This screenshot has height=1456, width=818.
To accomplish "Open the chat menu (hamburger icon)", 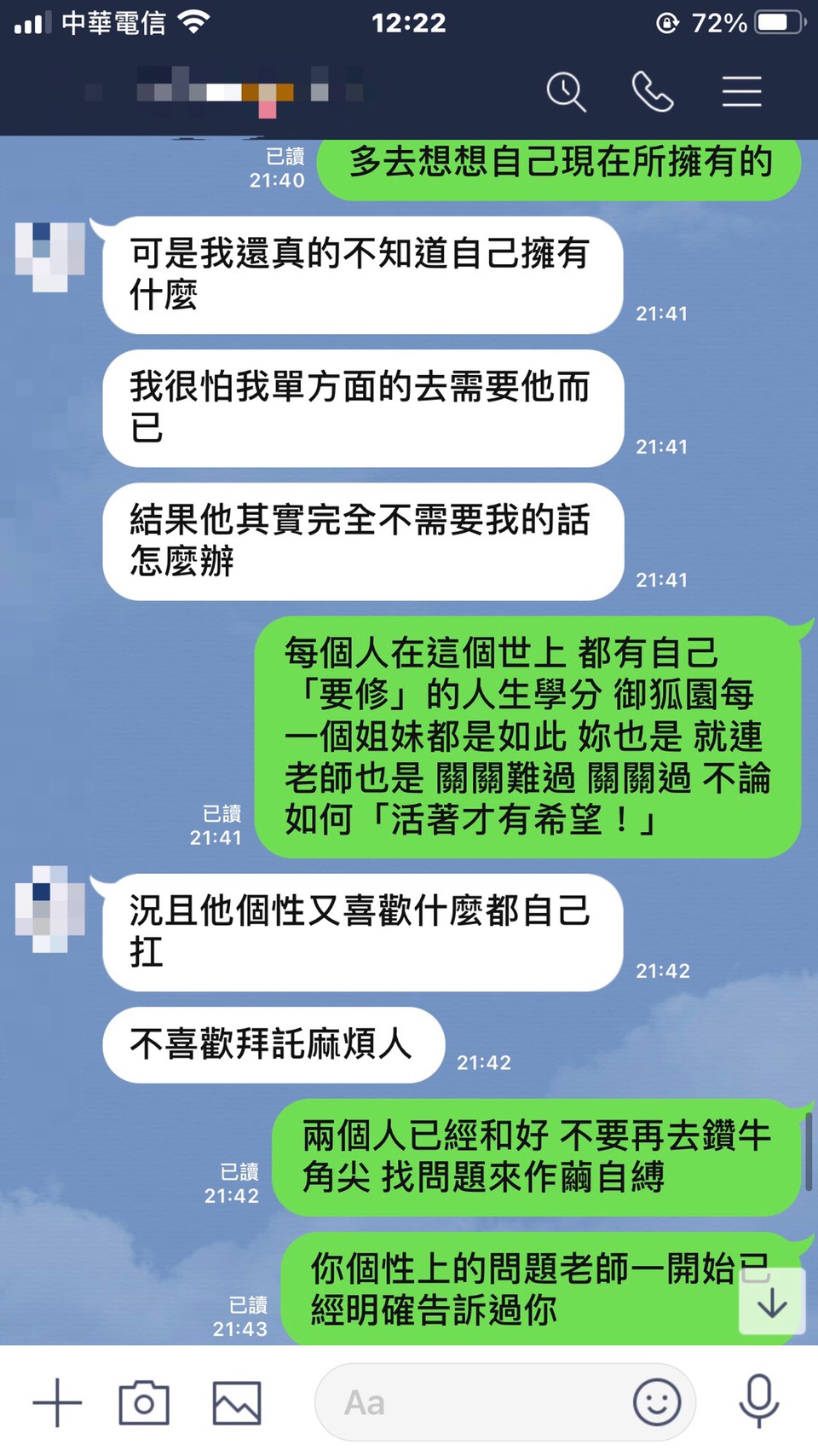I will (741, 91).
